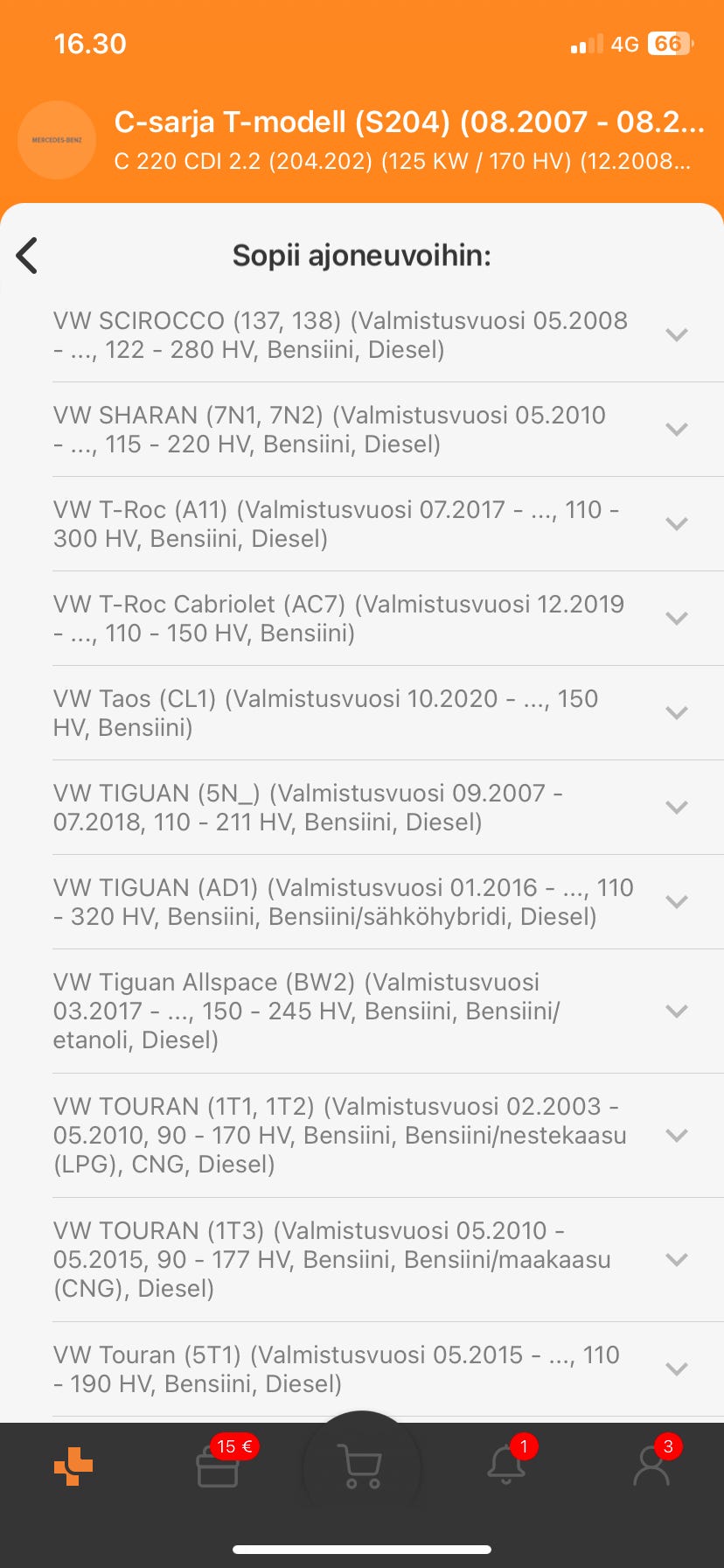Expand VW TOURAN (1T1, 1T2) list
This screenshot has width=724, height=1568.
[x=676, y=1136]
